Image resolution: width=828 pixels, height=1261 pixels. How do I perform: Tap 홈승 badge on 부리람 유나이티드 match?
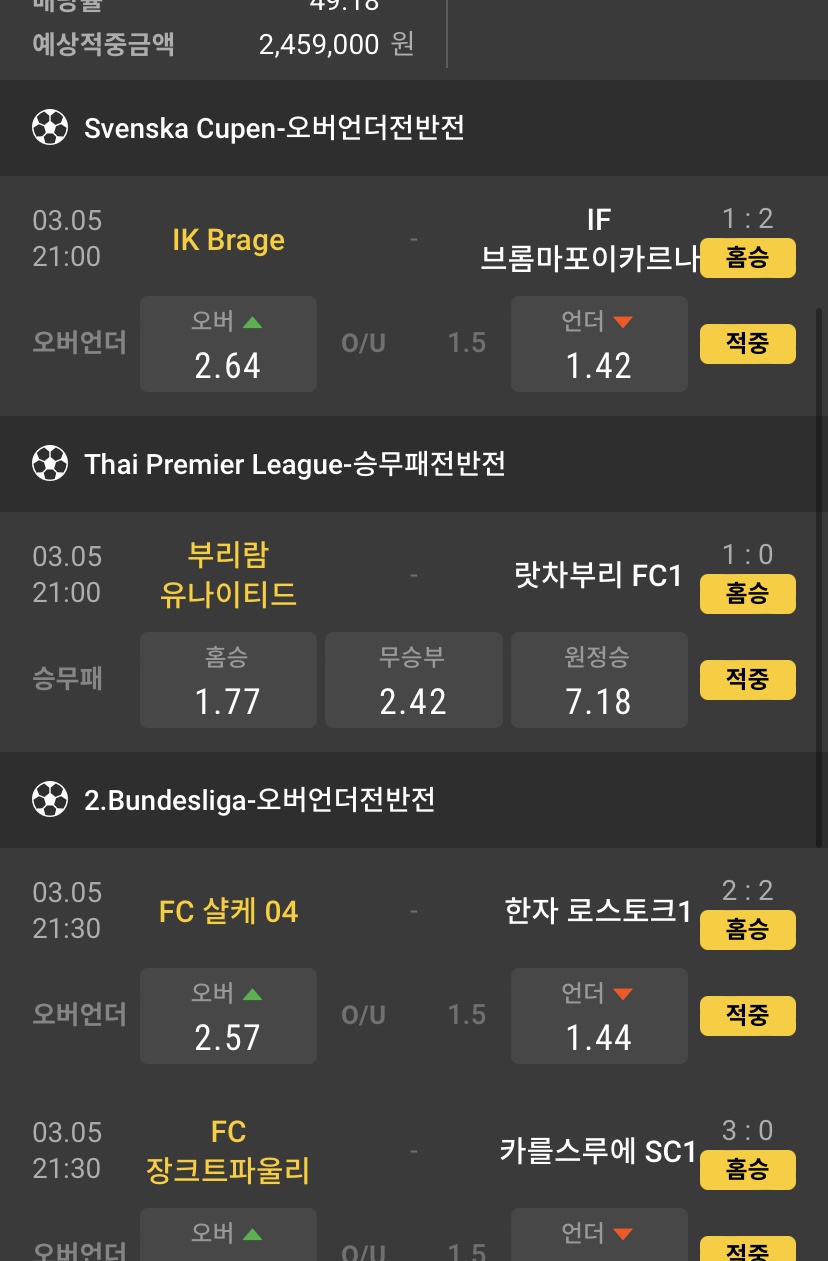(747, 594)
